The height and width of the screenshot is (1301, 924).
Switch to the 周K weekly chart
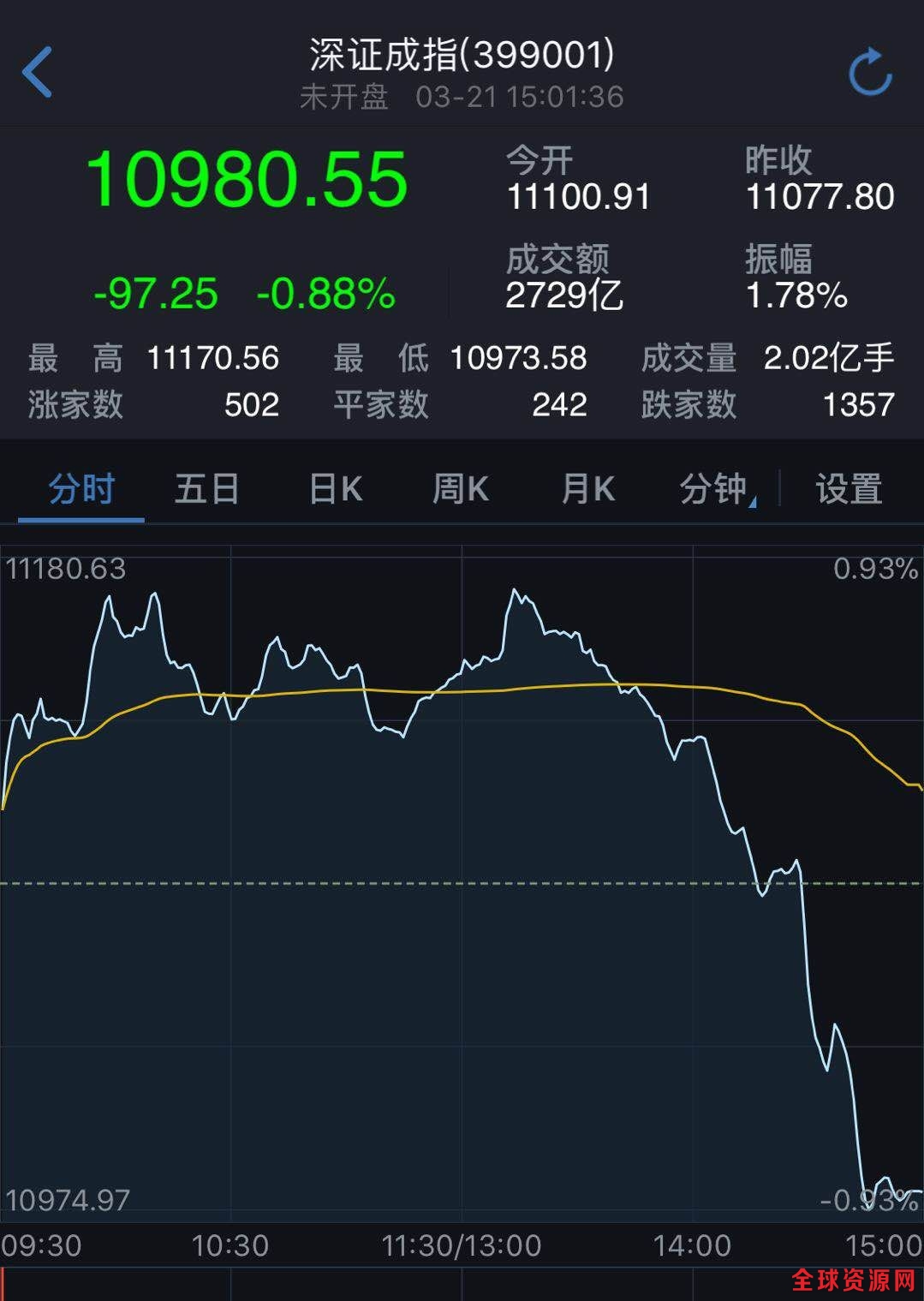click(x=461, y=490)
